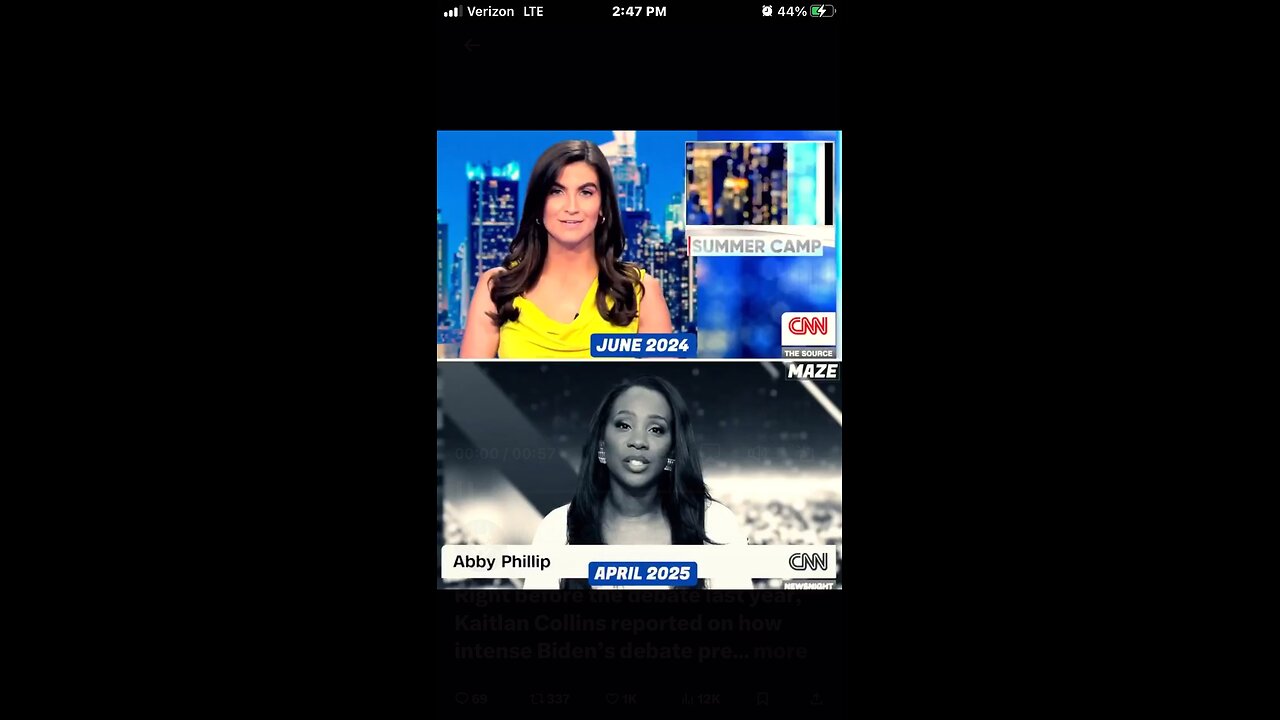Image resolution: width=1280 pixels, height=720 pixels.
Task: Bookmark this post
Action: [762, 699]
